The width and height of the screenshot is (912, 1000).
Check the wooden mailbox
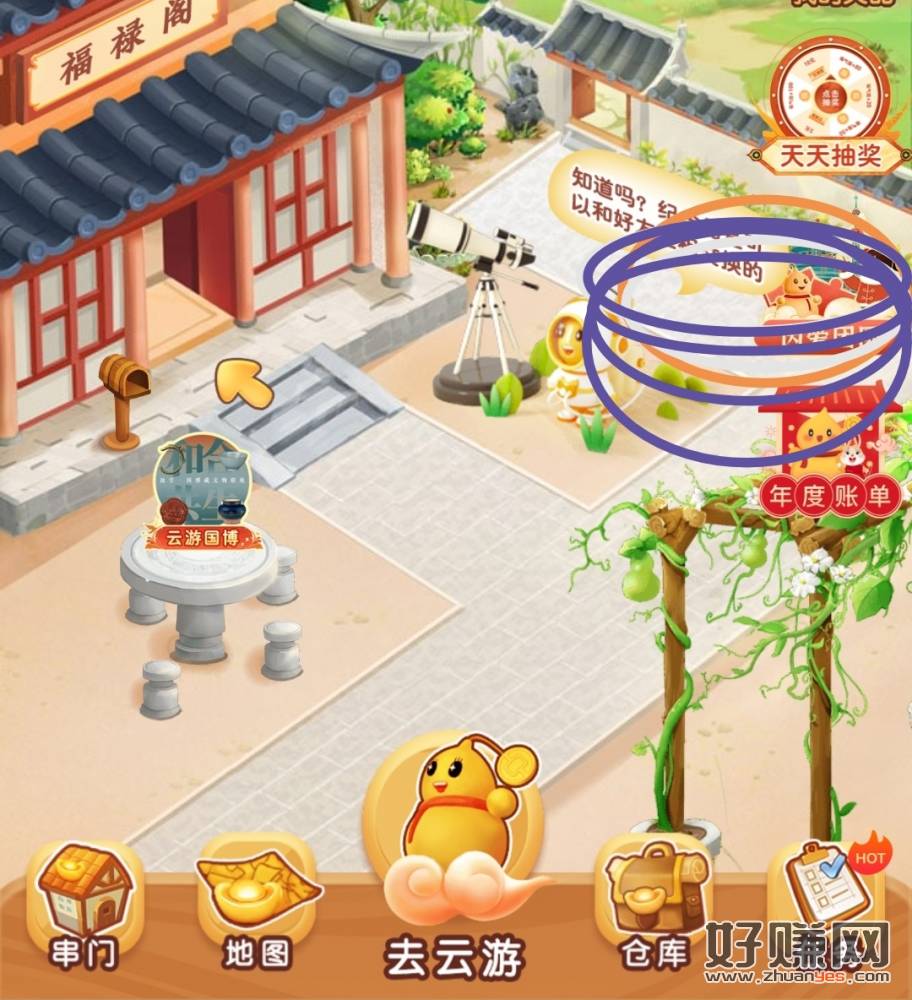[x=124, y=395]
